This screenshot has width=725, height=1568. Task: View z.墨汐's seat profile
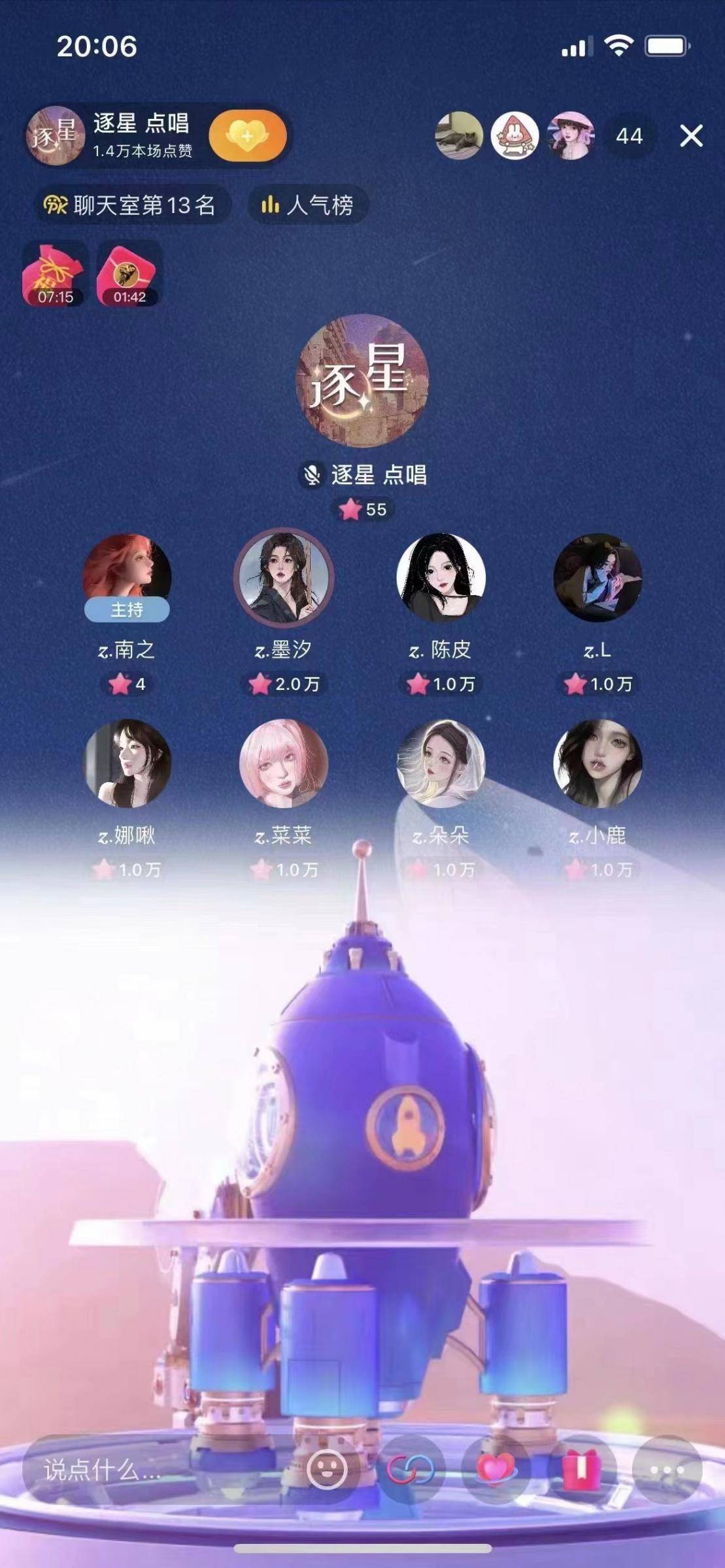pyautogui.click(x=284, y=576)
